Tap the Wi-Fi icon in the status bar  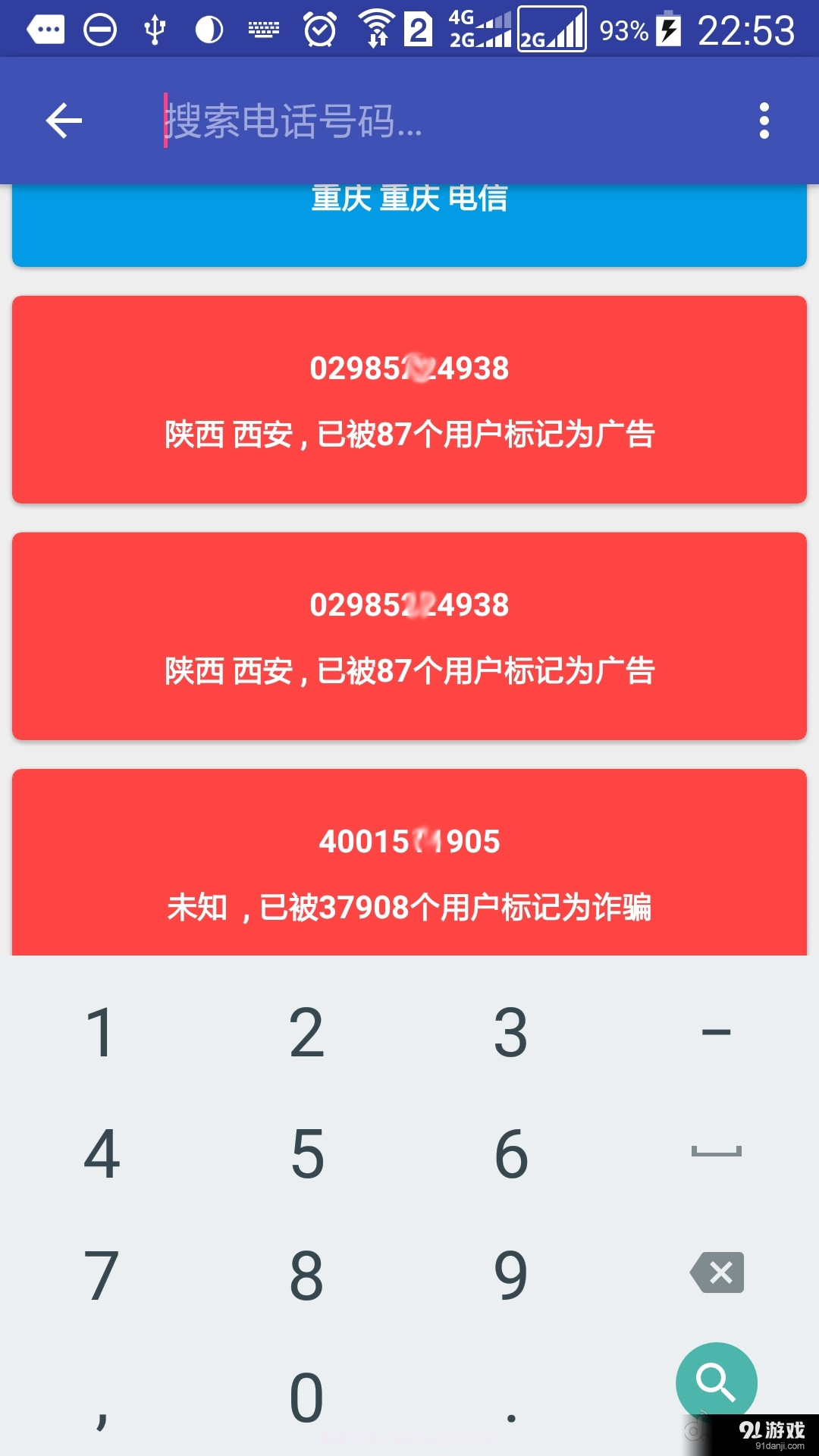377,30
